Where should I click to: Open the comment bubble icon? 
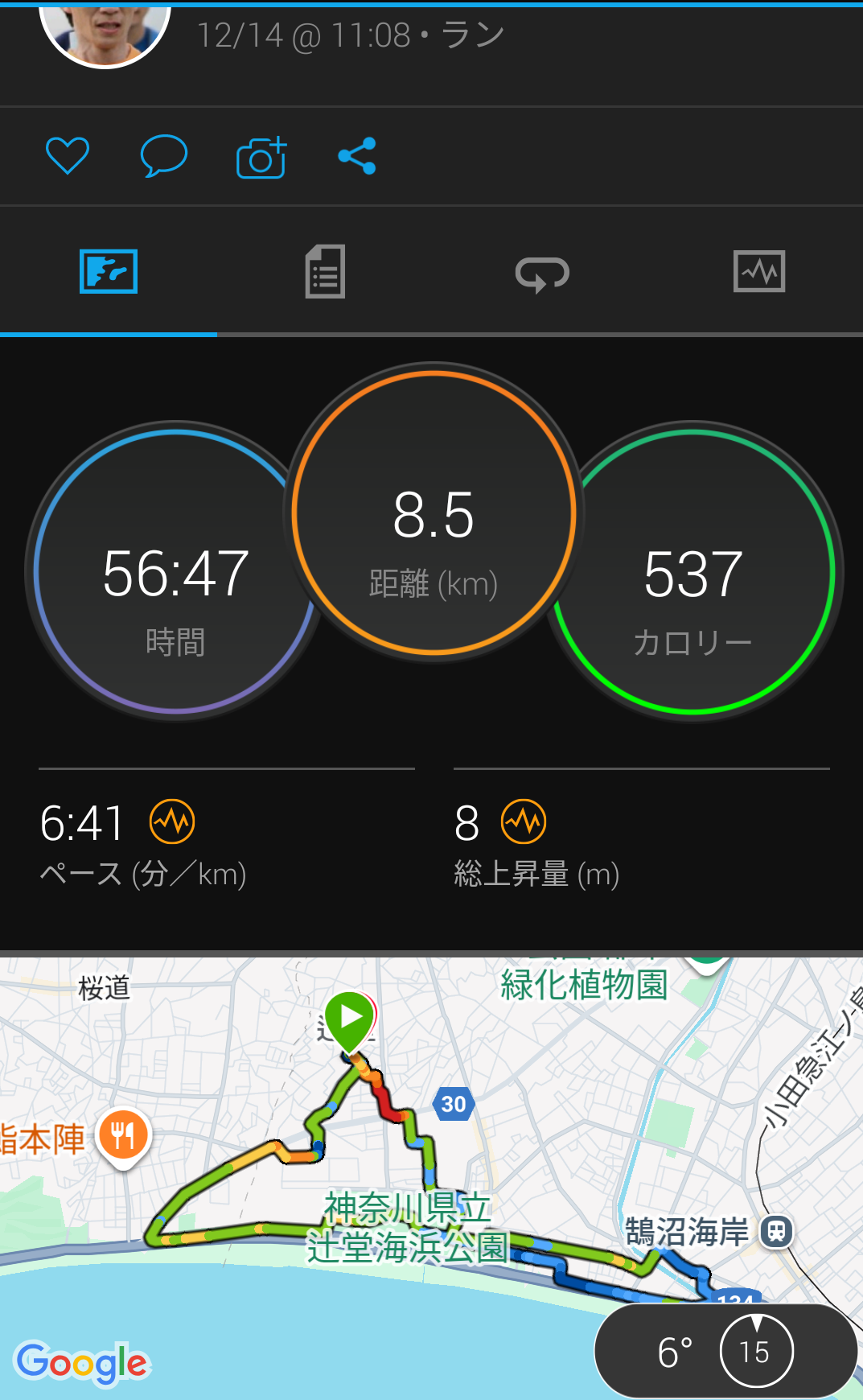tap(164, 156)
